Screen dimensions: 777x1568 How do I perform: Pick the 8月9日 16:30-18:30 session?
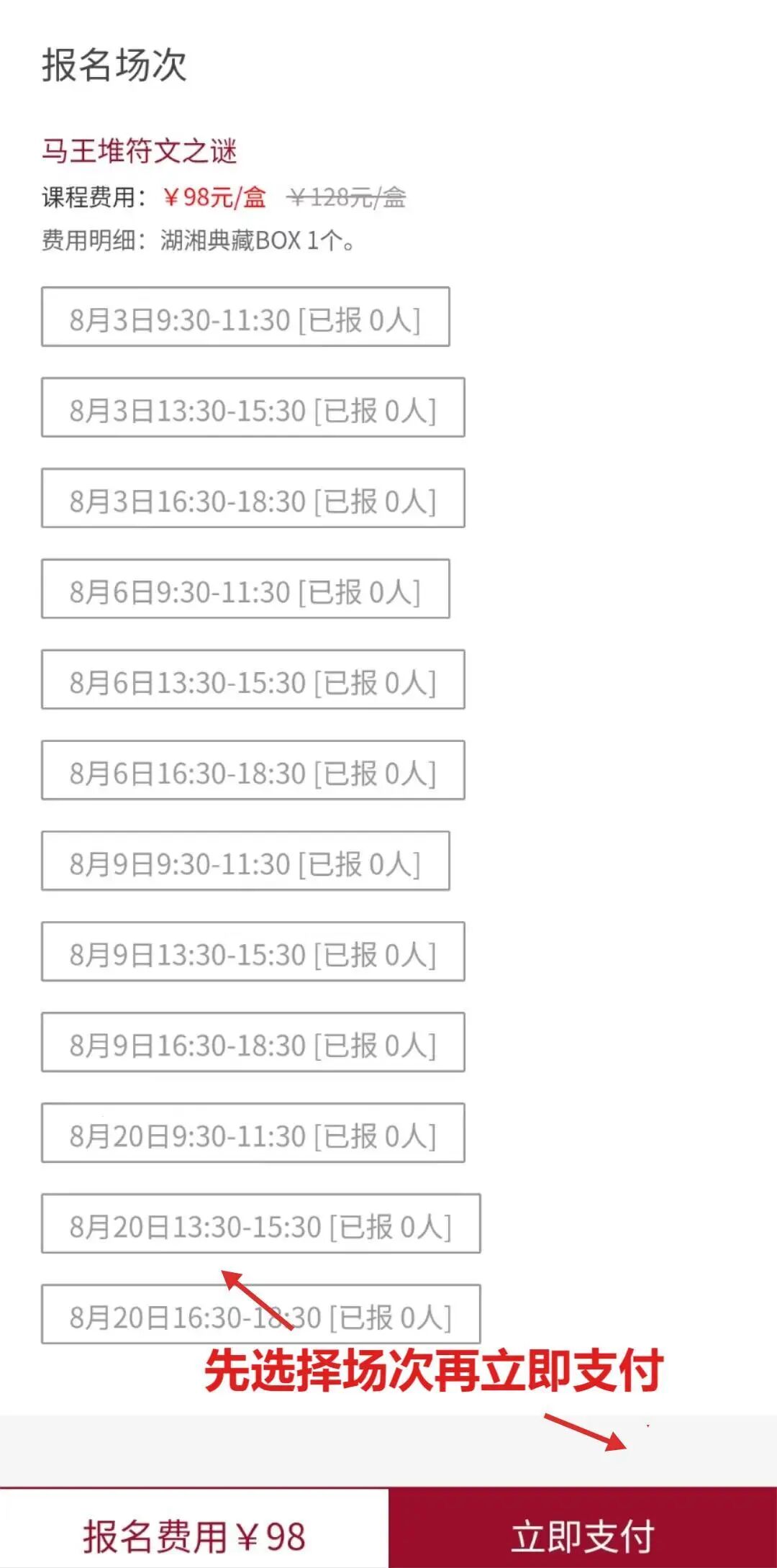tap(253, 1043)
